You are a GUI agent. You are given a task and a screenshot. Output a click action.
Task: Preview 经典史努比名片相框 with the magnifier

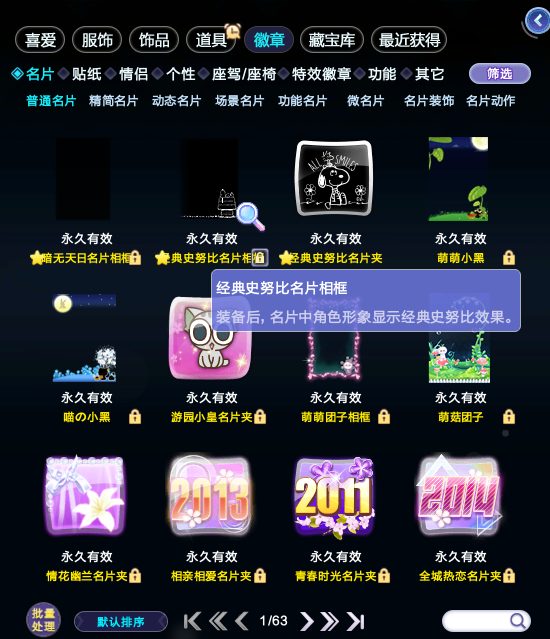pyautogui.click(x=250, y=216)
